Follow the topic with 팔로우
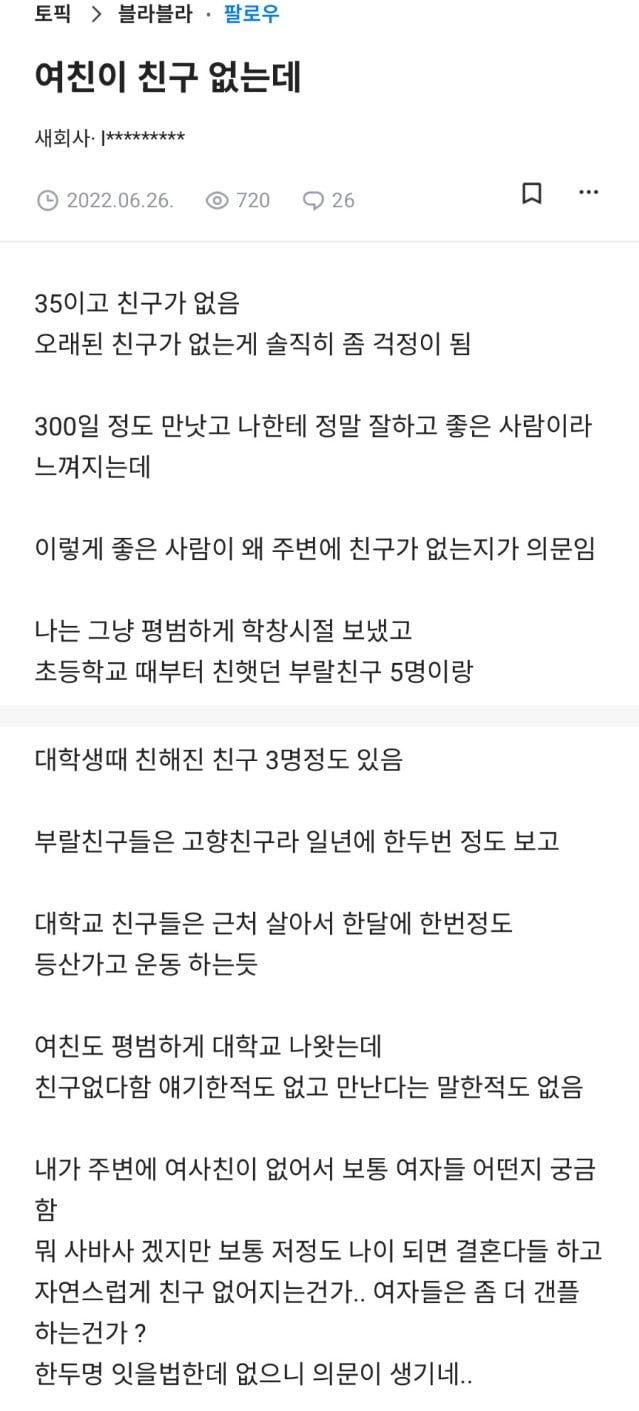The width and height of the screenshot is (639, 1411). click(x=251, y=14)
